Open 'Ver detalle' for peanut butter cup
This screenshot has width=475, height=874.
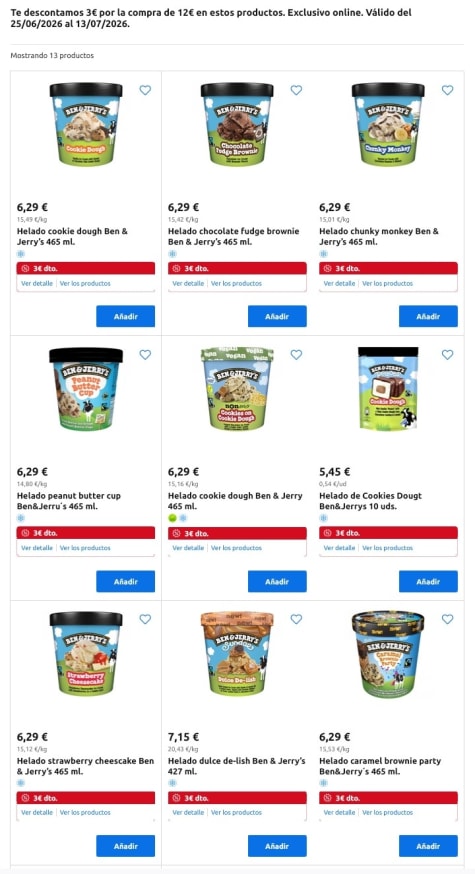coord(37,548)
